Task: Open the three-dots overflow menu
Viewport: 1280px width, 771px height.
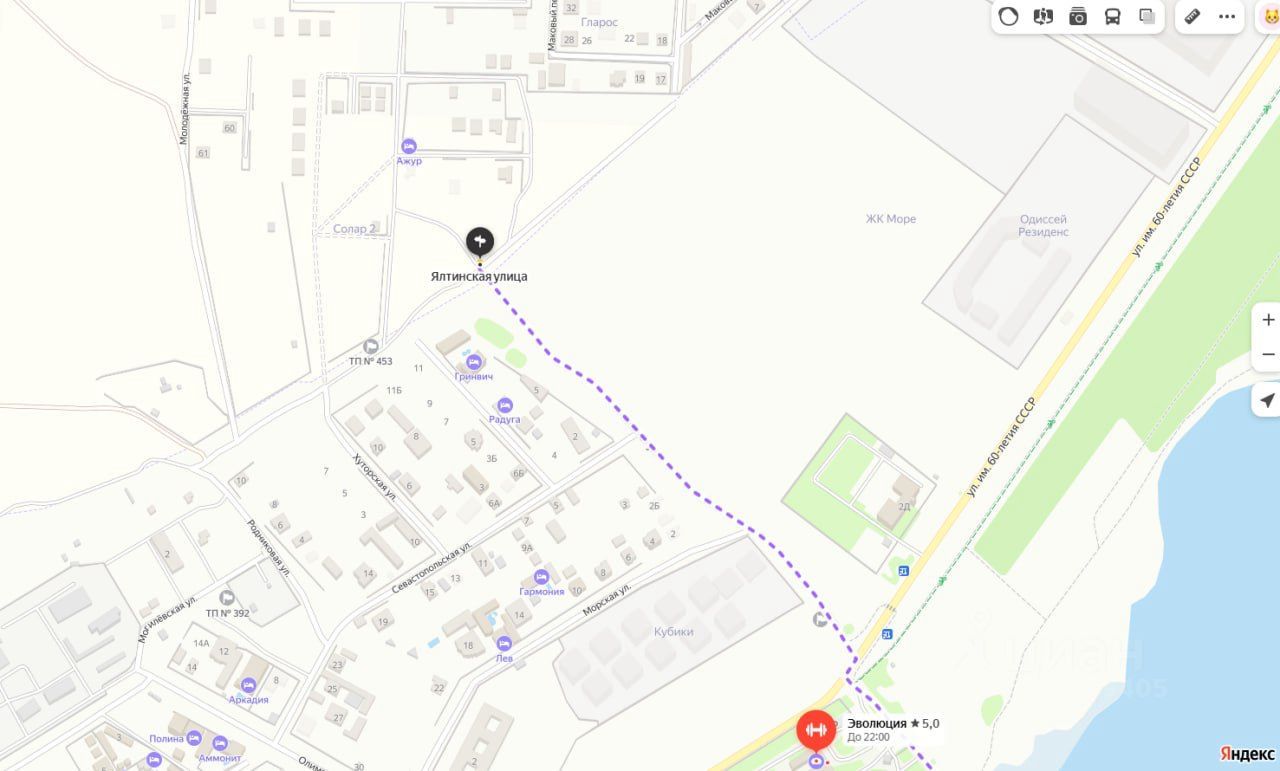Action: (1227, 16)
